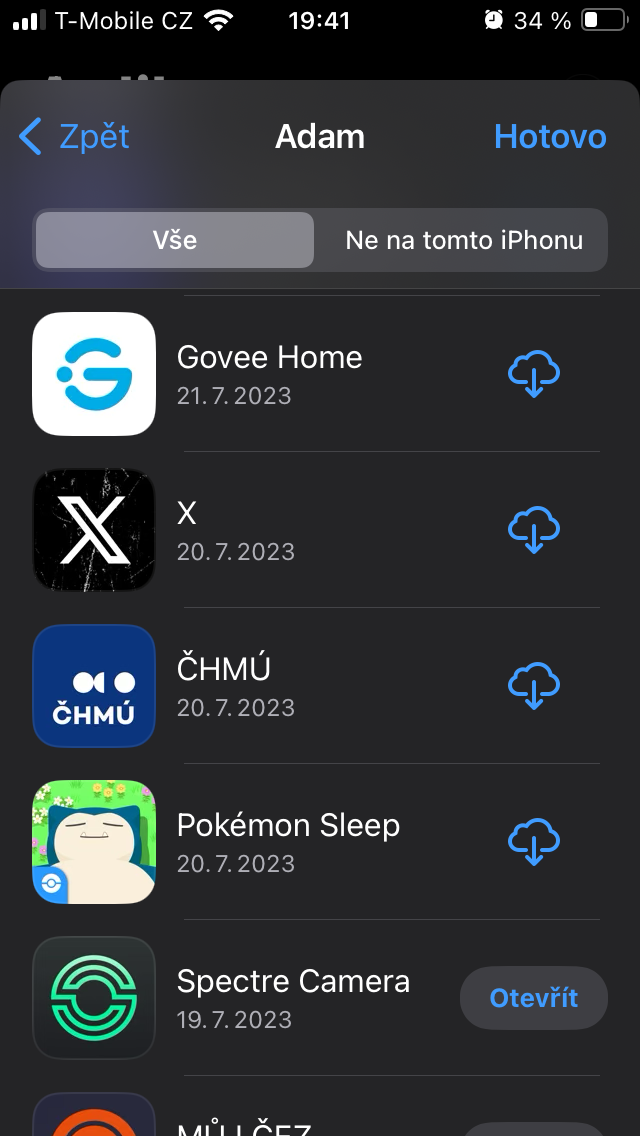Tap Hotovo to close the list
Screen dimensions: 640x1136
(550, 137)
